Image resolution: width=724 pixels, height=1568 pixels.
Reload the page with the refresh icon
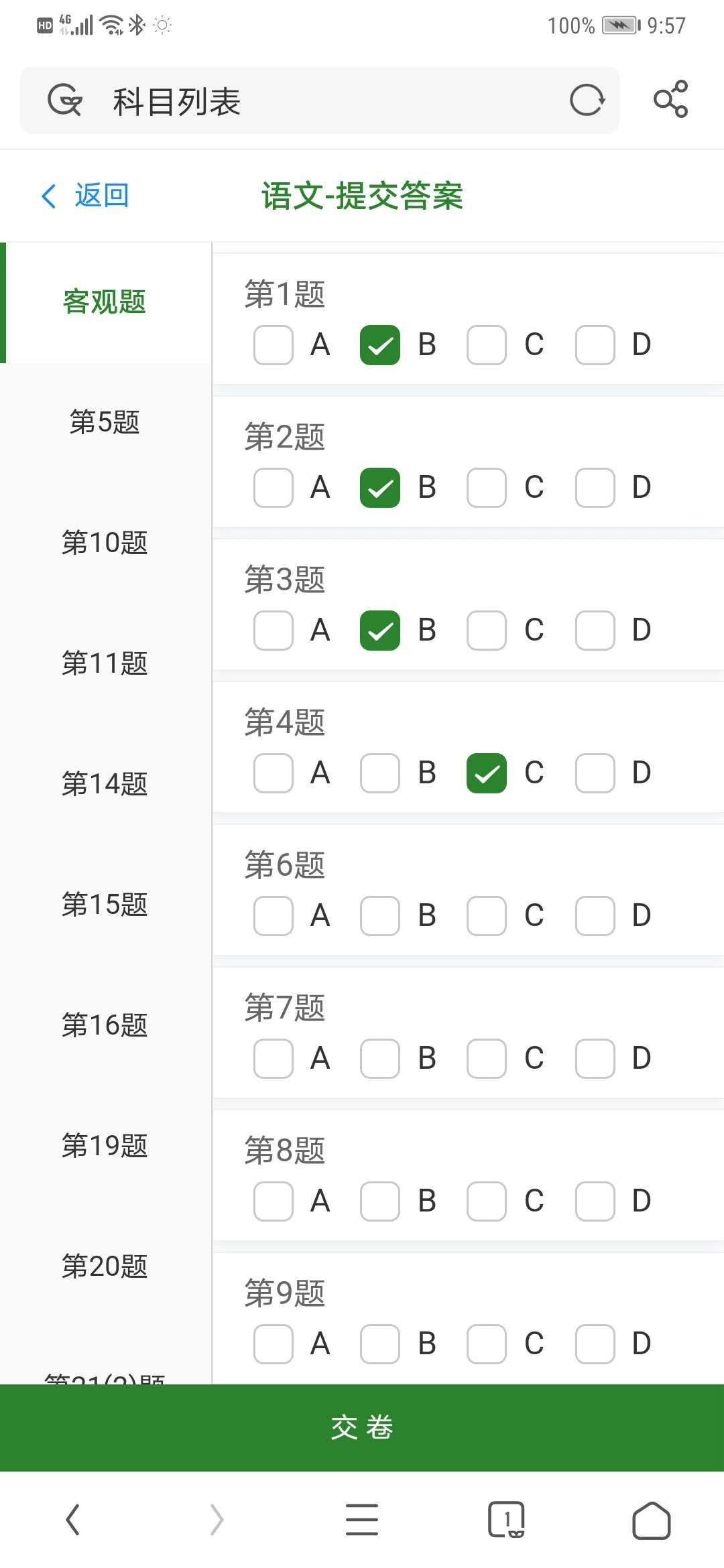[587, 101]
